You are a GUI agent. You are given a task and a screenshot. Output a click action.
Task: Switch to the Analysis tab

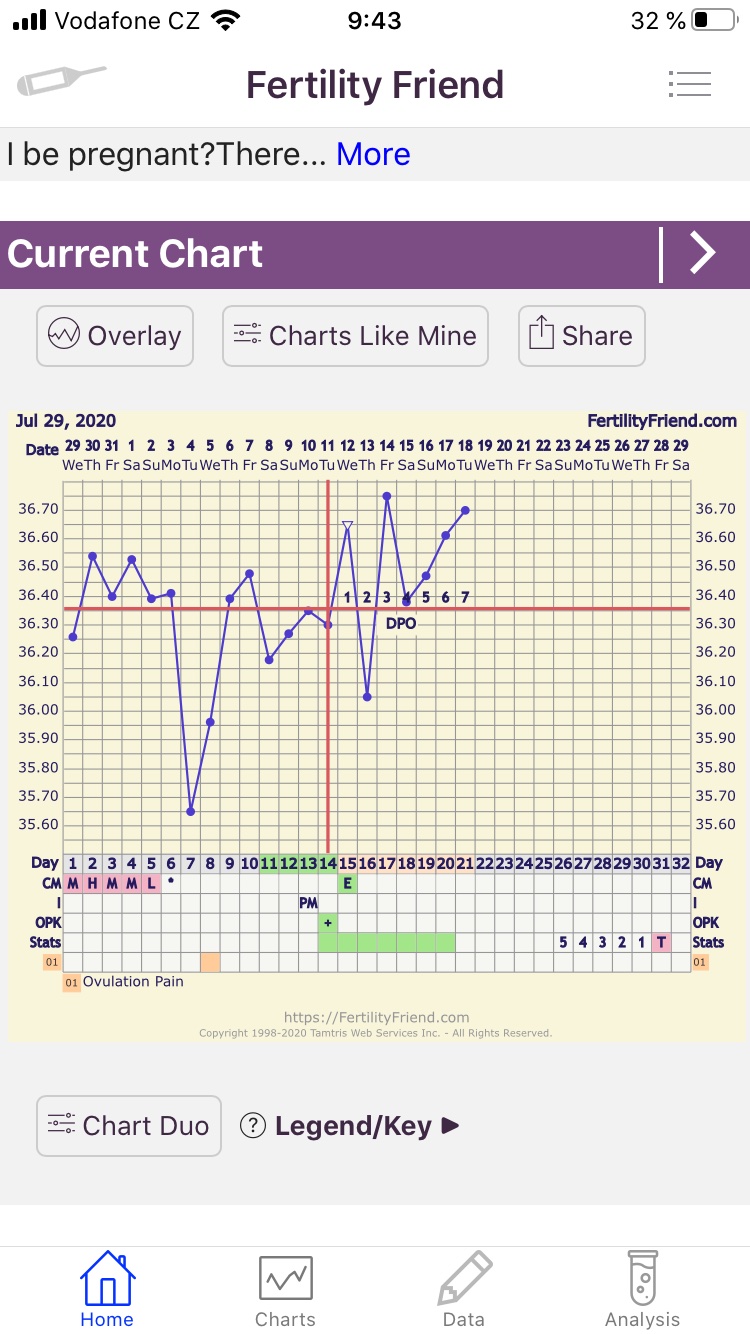click(642, 1290)
